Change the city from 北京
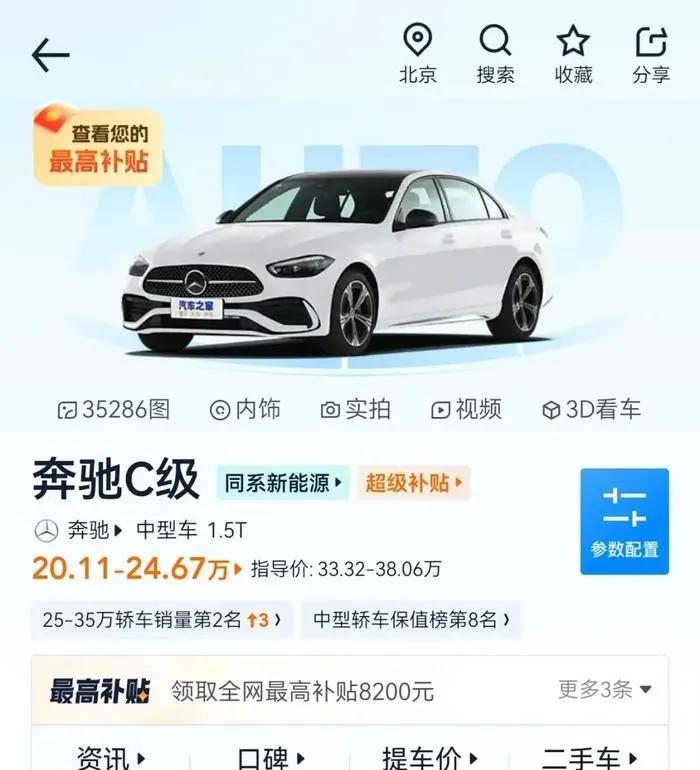 [x=417, y=54]
